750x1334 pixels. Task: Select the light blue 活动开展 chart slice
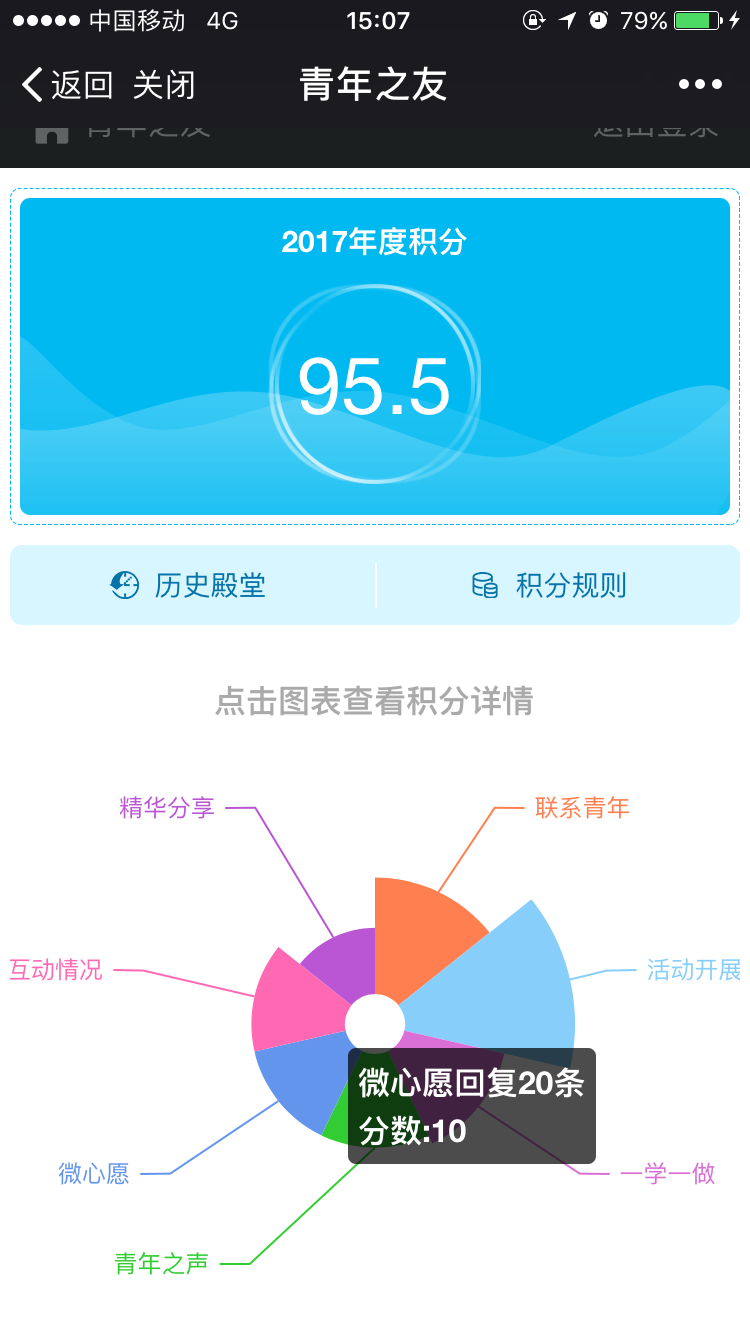pos(510,990)
